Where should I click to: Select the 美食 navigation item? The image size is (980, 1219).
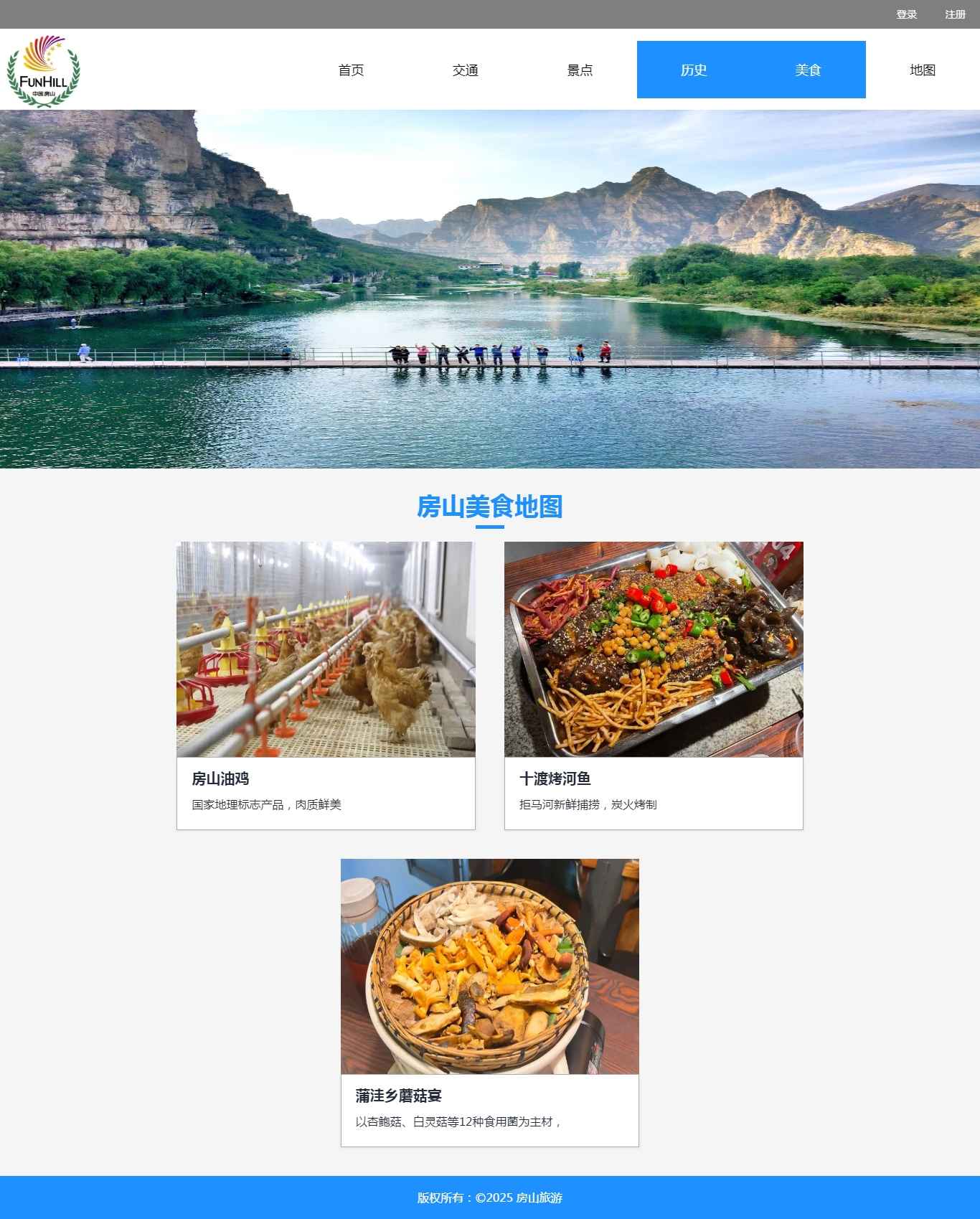(x=808, y=70)
